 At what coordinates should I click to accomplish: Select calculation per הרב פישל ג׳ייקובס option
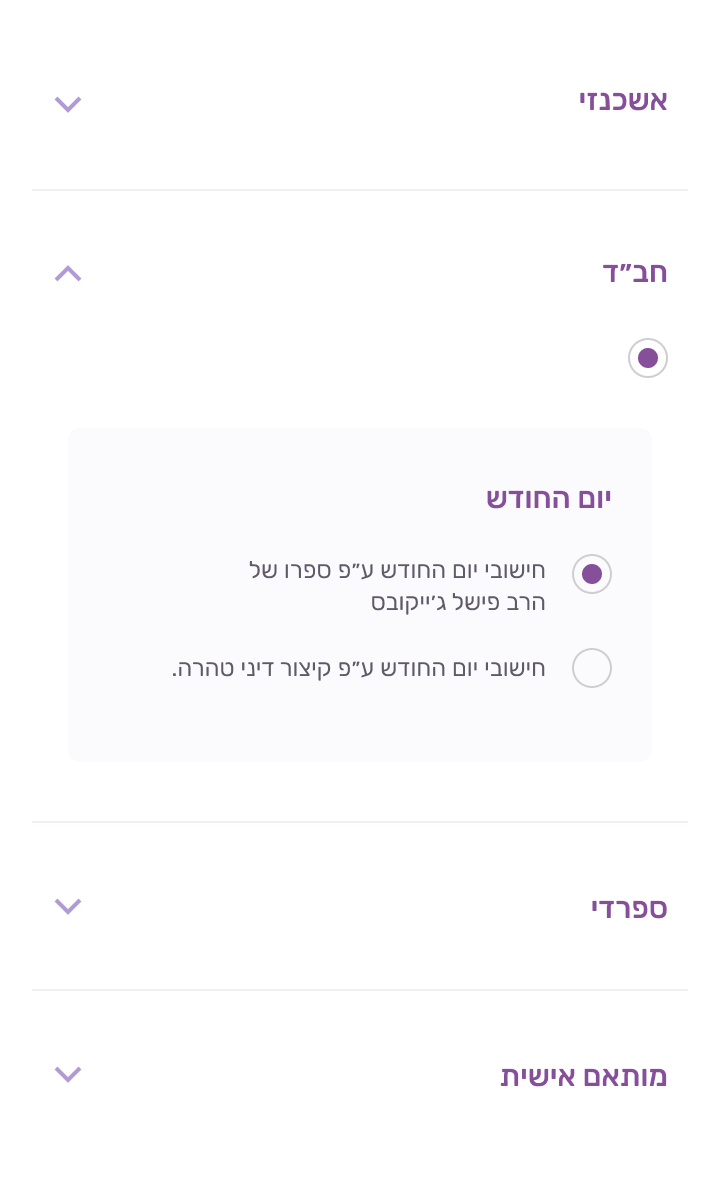coord(591,574)
